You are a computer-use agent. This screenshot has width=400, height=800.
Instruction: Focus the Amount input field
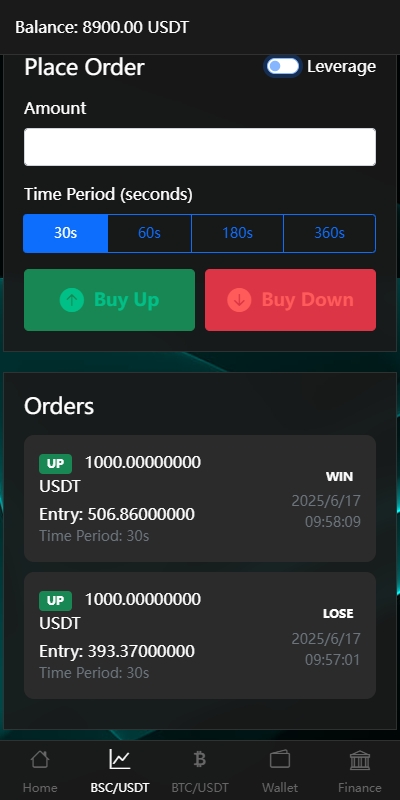point(200,147)
